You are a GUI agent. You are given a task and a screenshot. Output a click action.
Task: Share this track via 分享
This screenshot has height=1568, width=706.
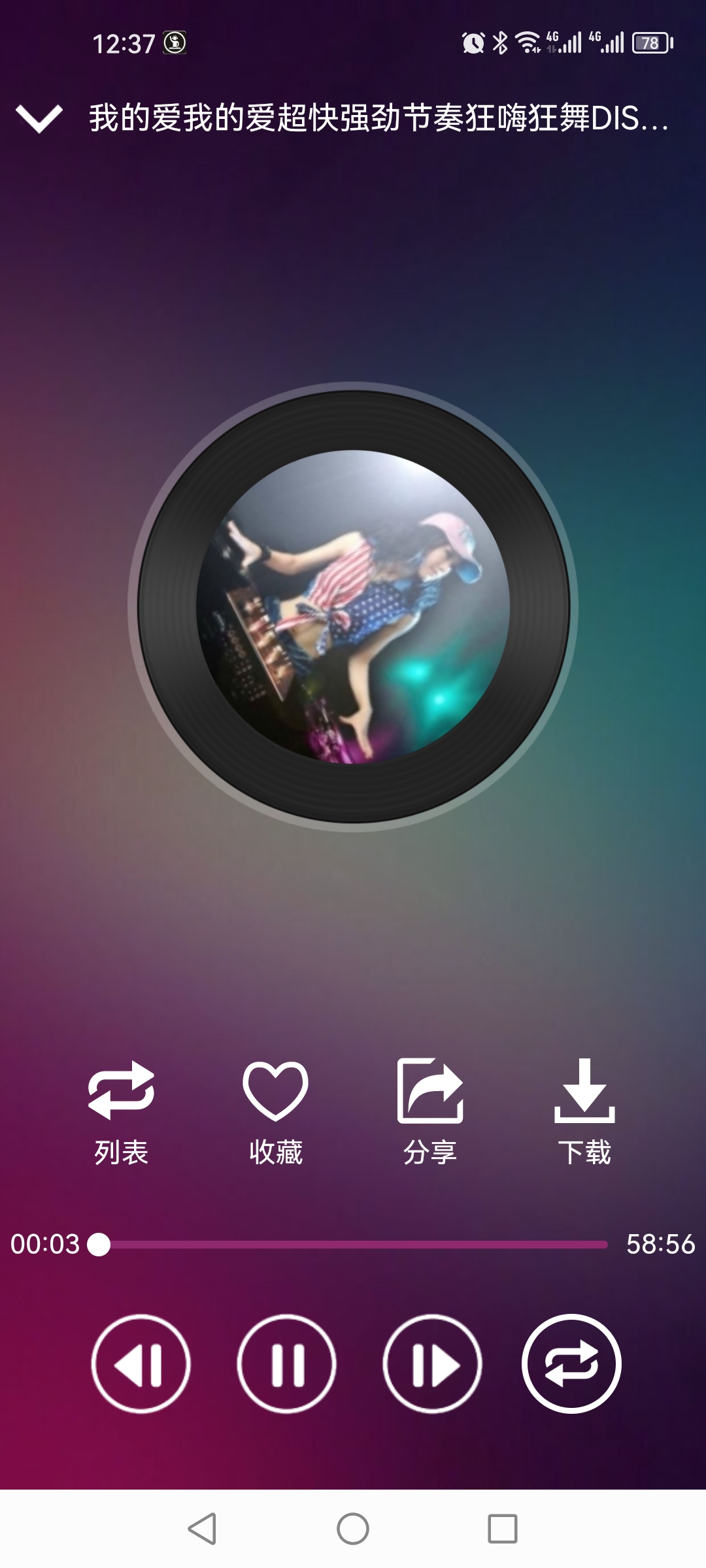(x=430, y=1111)
